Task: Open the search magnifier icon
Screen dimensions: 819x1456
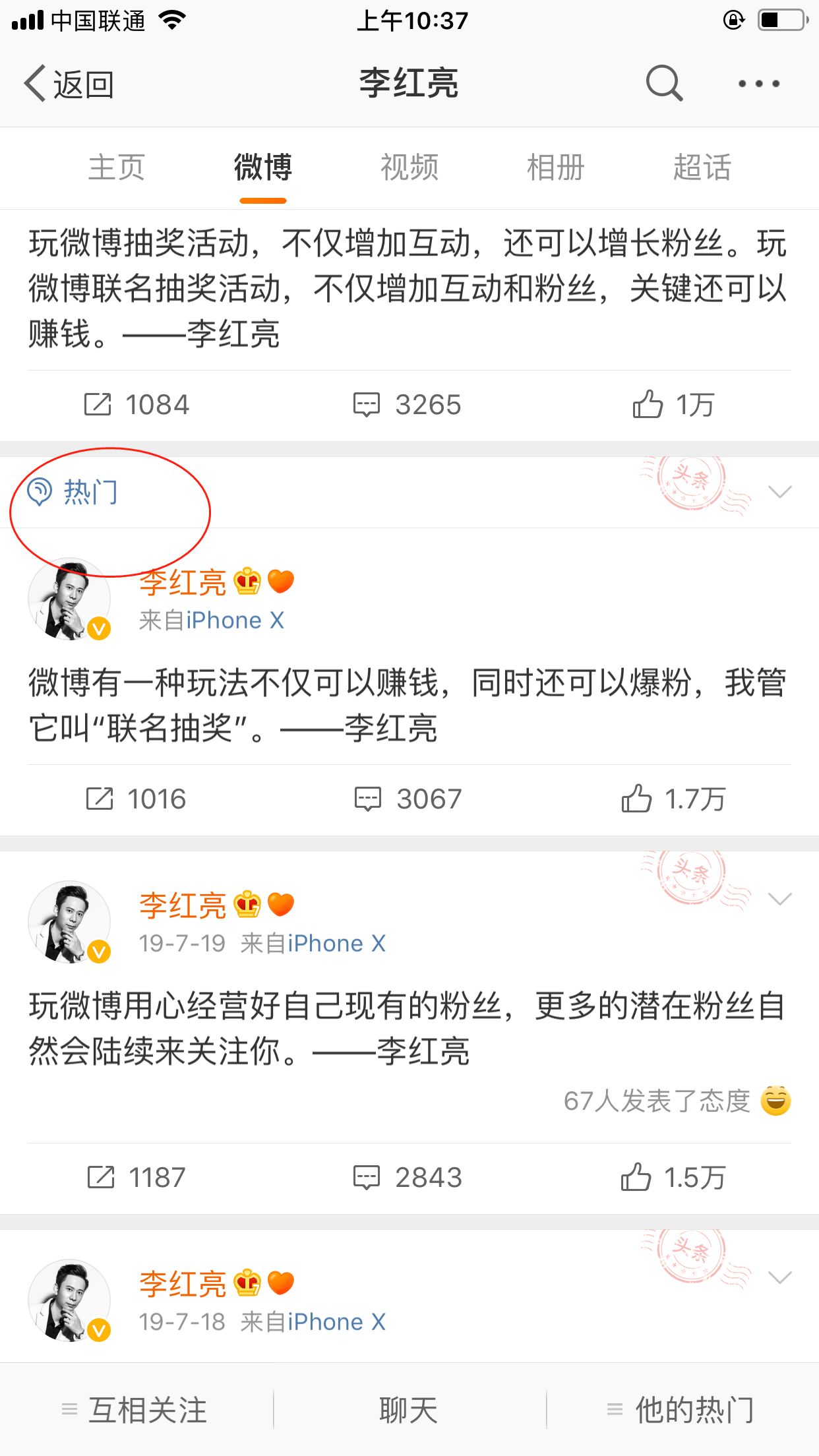Action: 663,83
